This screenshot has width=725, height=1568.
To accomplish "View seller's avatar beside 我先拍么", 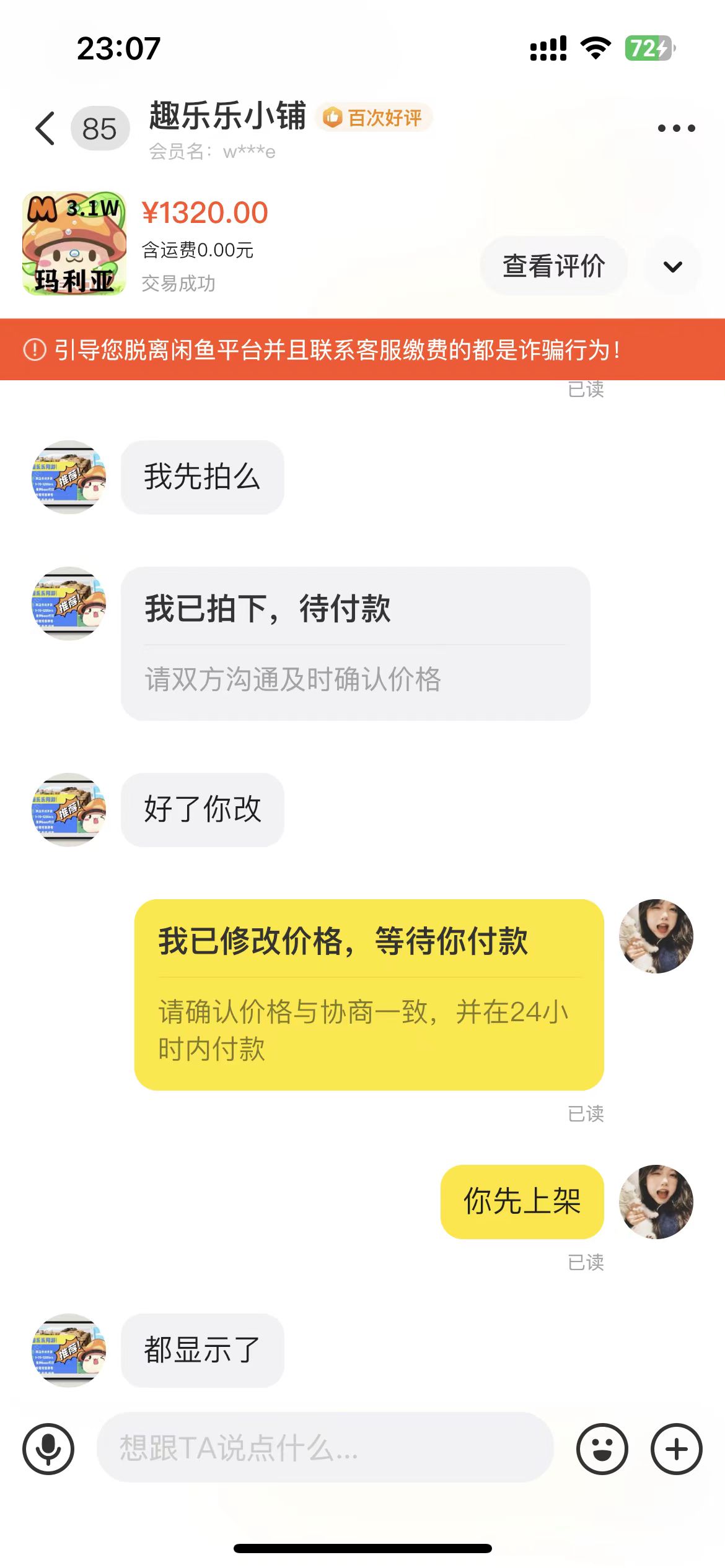I will (69, 477).
